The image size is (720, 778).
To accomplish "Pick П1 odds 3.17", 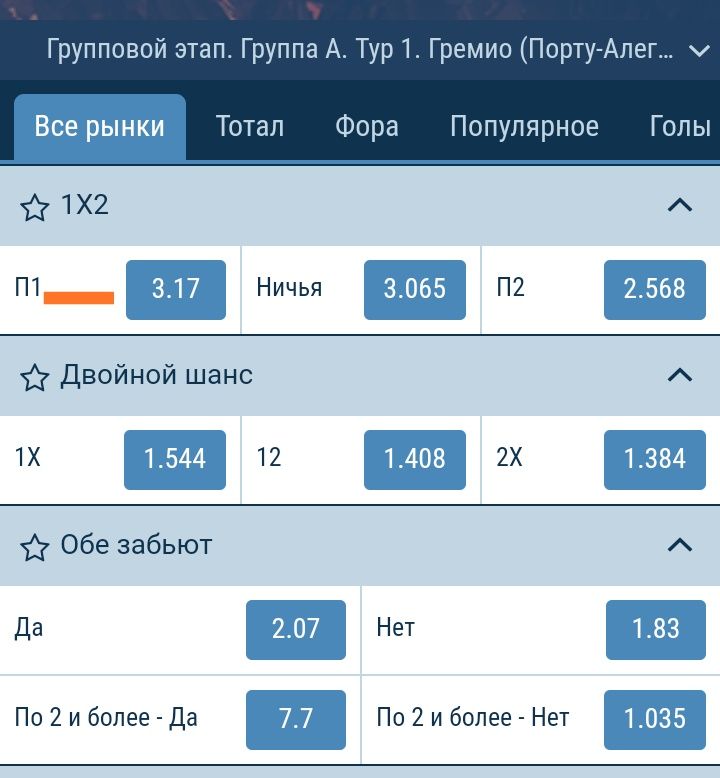I will pos(176,289).
